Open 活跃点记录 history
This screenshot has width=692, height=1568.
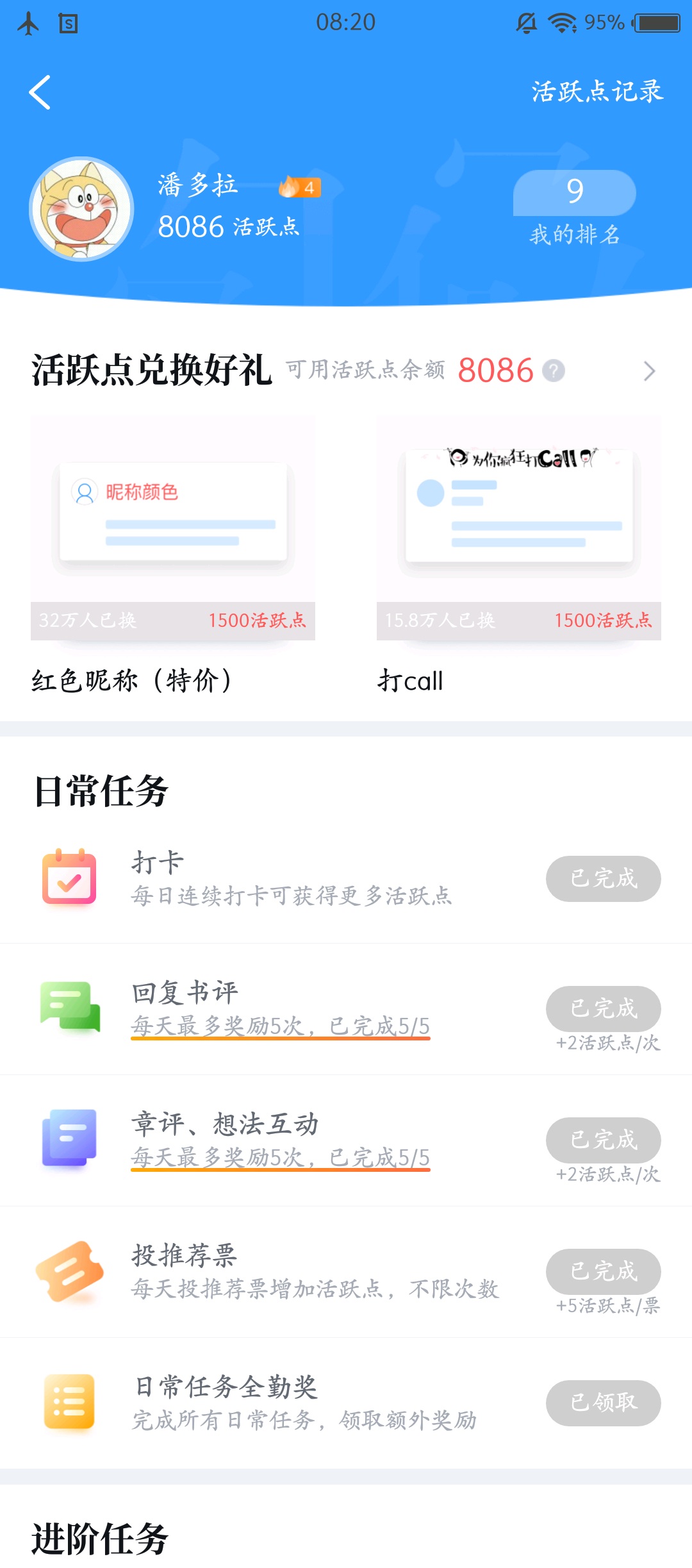pyautogui.click(x=597, y=92)
